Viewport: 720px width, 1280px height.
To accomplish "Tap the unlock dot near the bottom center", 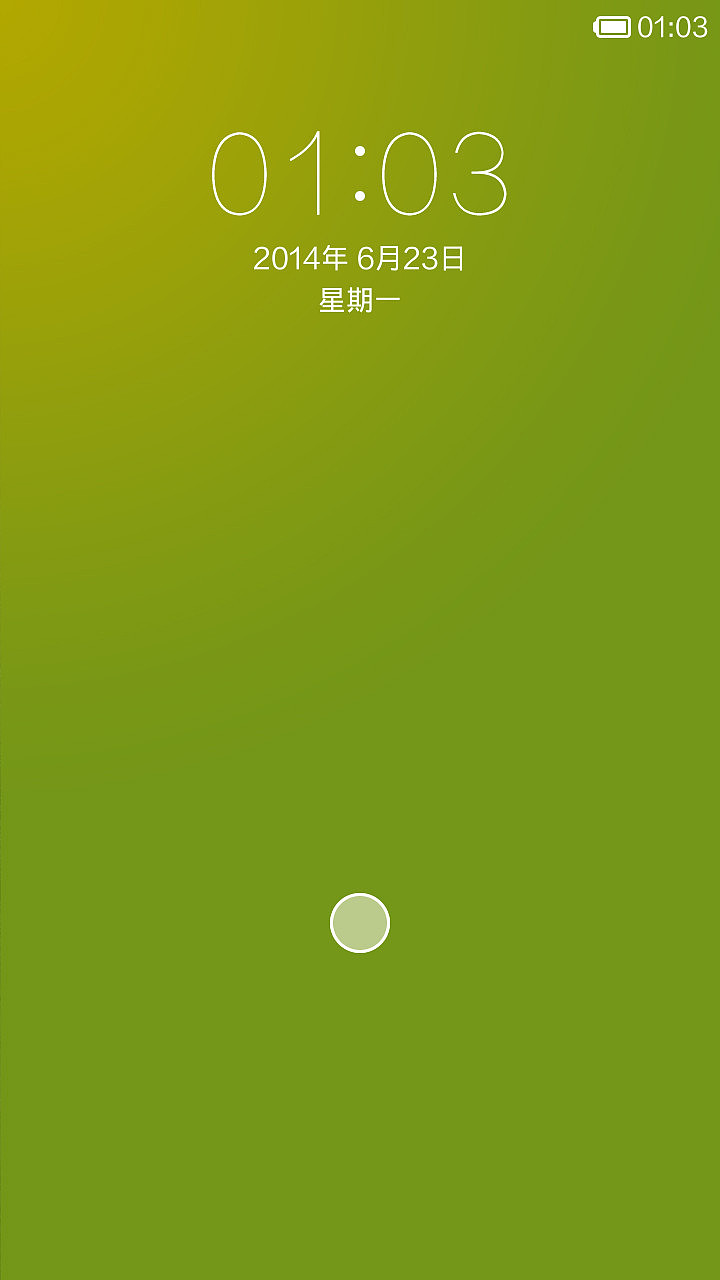I will tap(360, 922).
